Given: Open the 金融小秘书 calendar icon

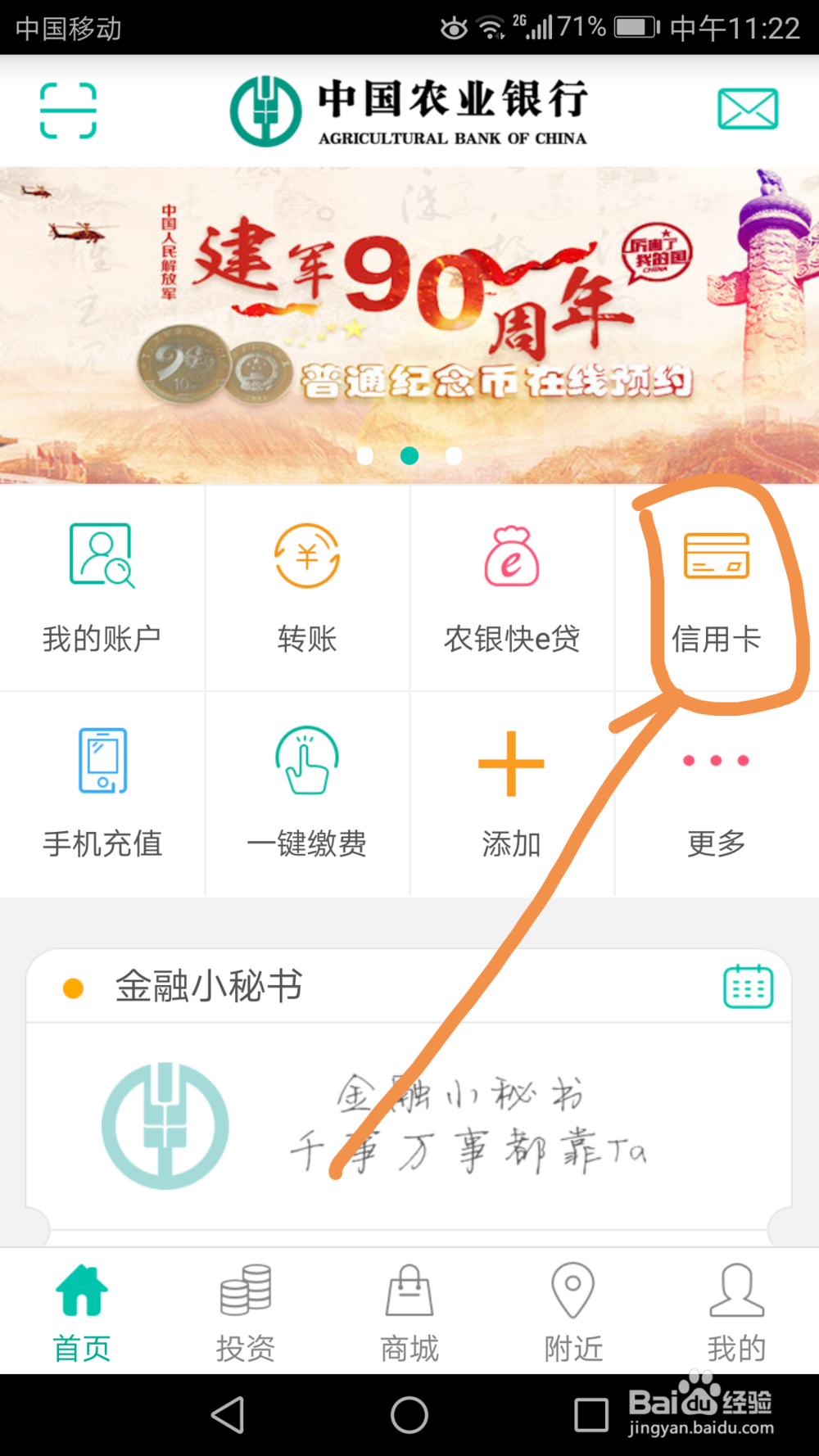Looking at the screenshot, I should (749, 987).
